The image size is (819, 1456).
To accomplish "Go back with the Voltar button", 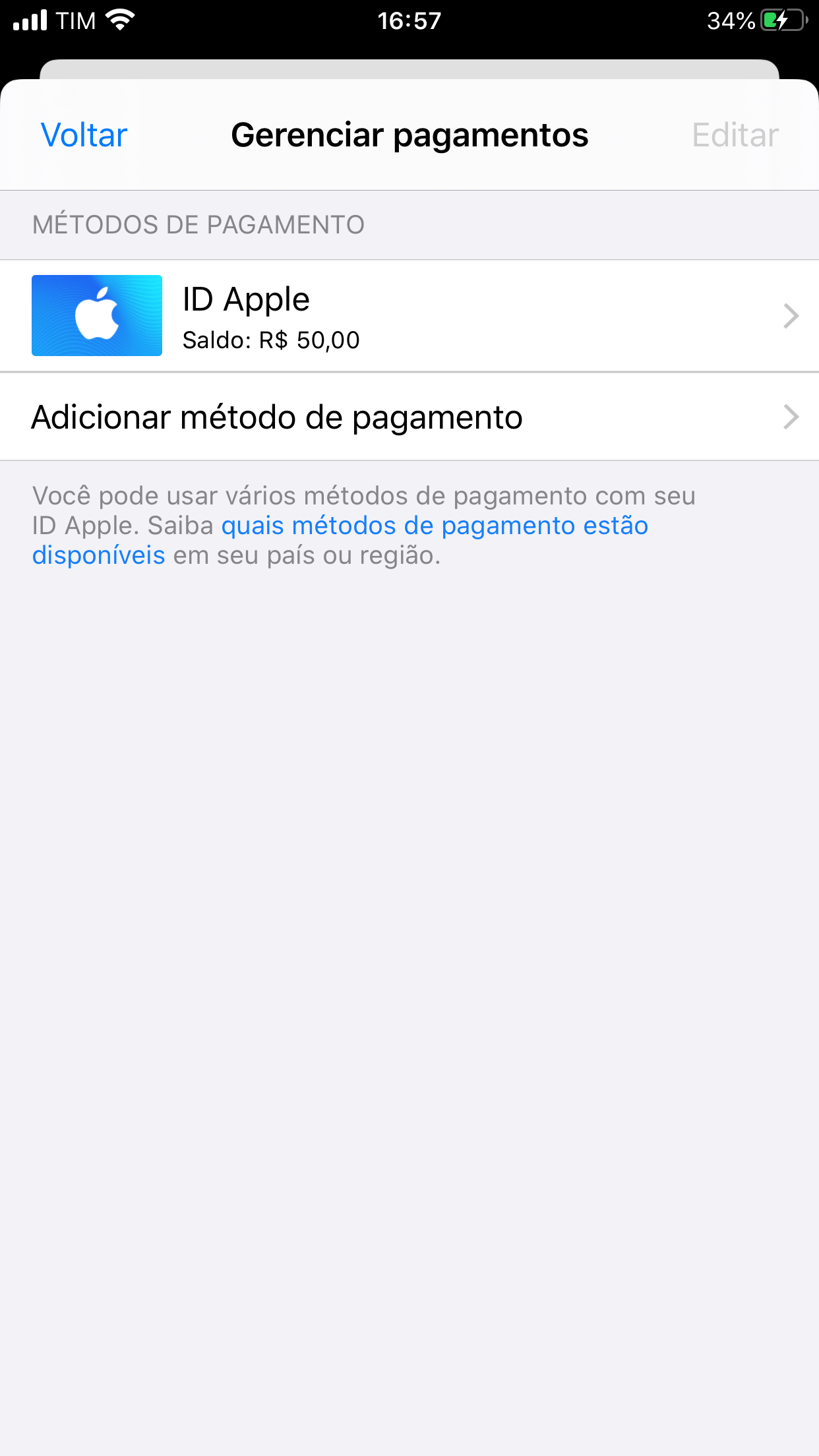I will 84,135.
